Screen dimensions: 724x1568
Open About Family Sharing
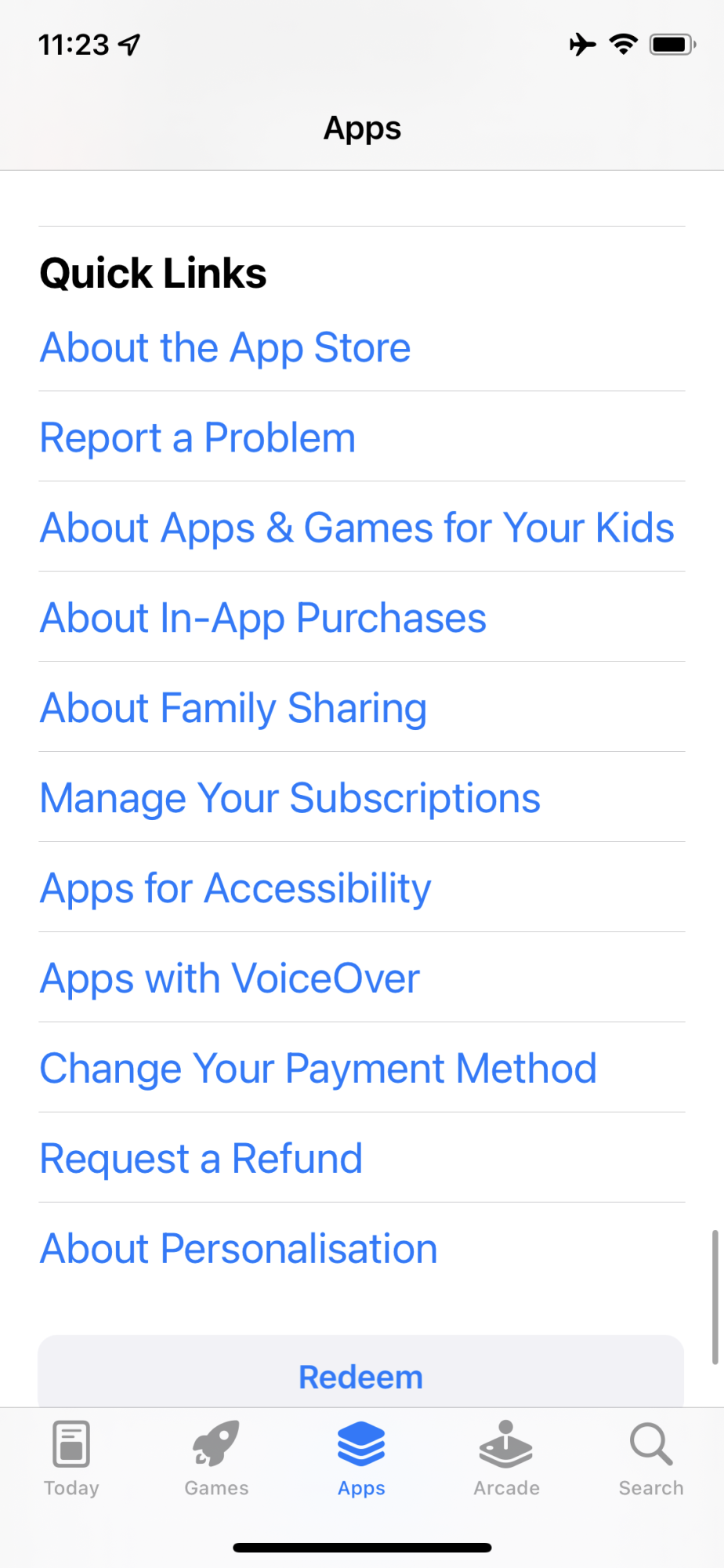pos(233,709)
